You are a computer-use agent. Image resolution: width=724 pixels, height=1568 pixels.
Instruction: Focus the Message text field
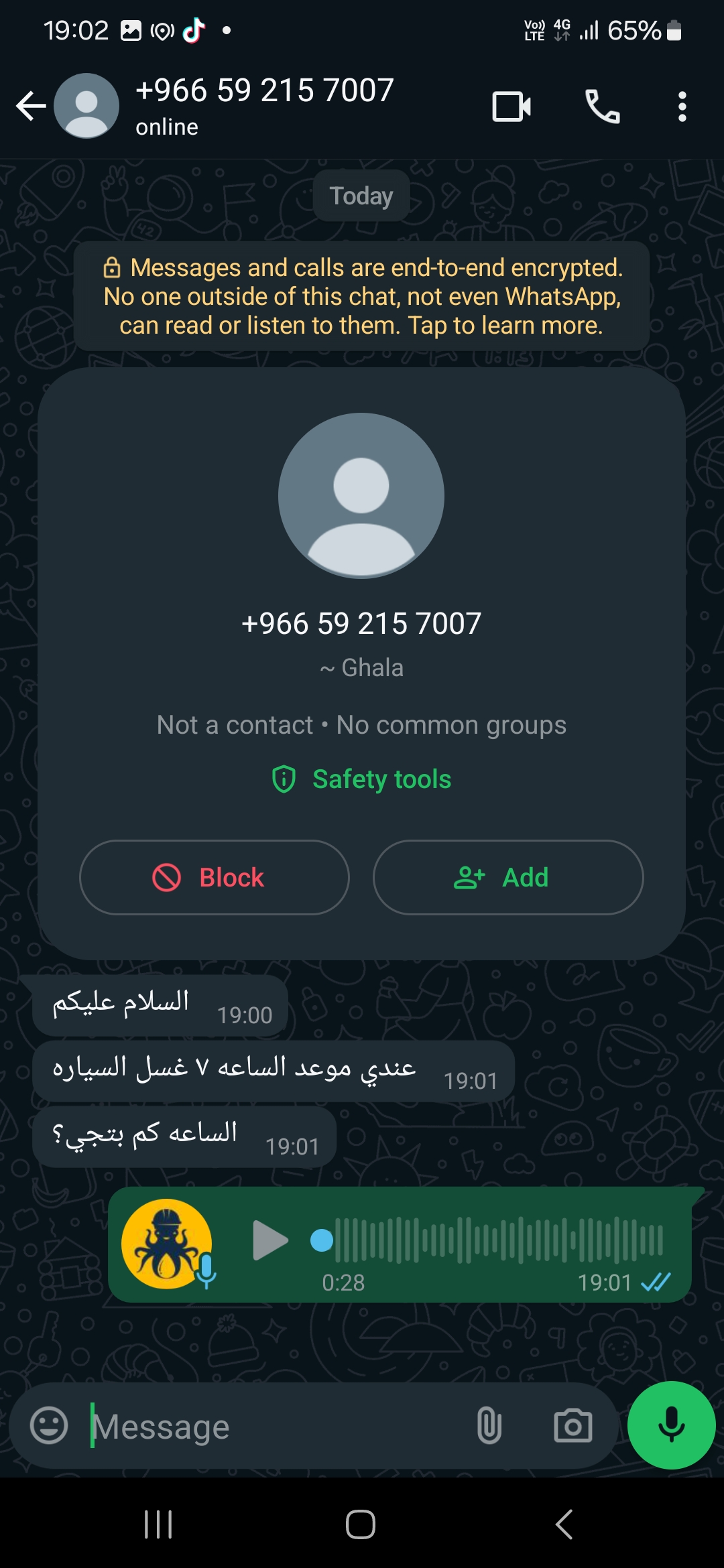pyautogui.click(x=275, y=1427)
